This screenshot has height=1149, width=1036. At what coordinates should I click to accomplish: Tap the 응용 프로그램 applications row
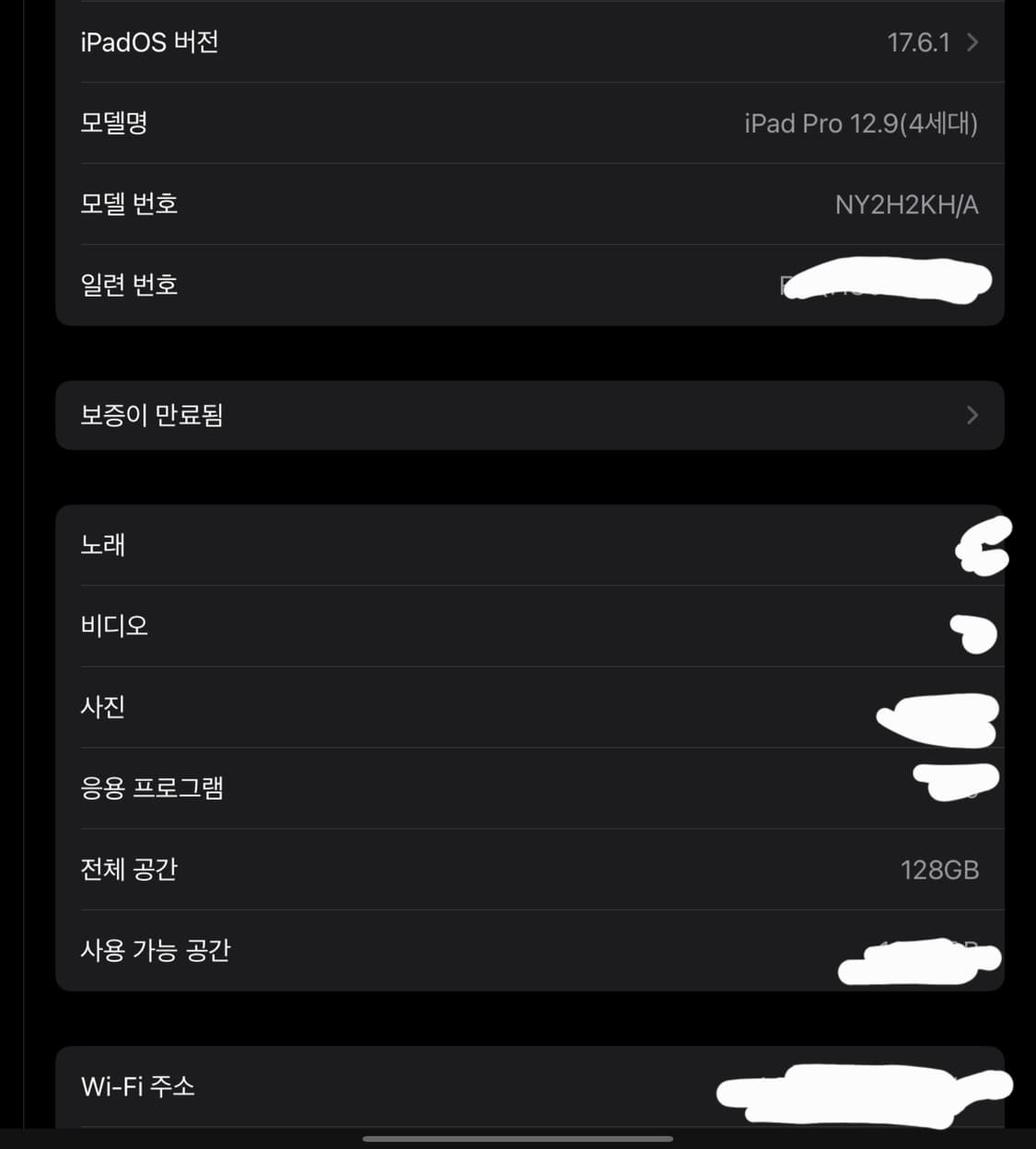pyautogui.click(x=530, y=787)
